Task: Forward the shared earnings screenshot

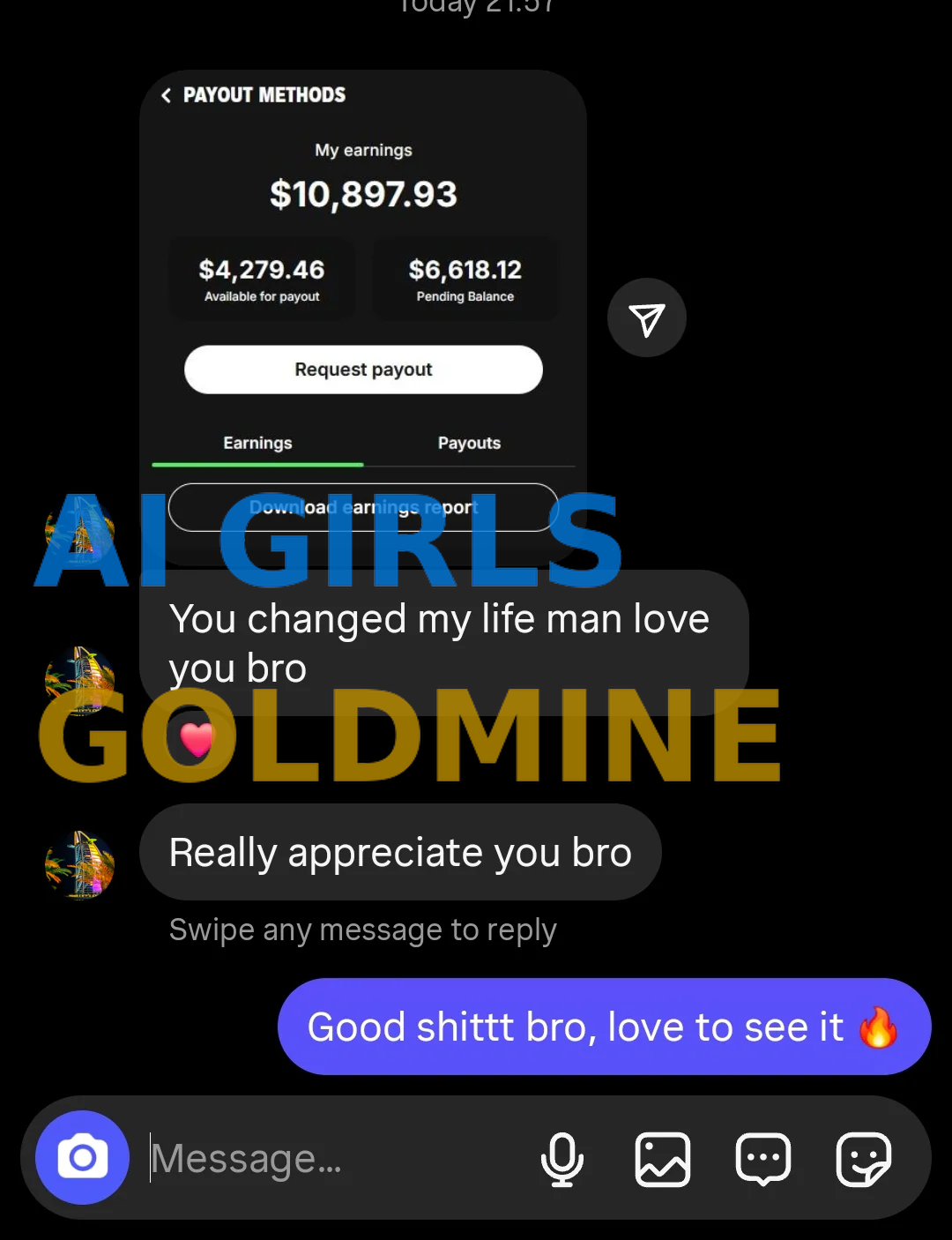Action: pyautogui.click(x=646, y=318)
